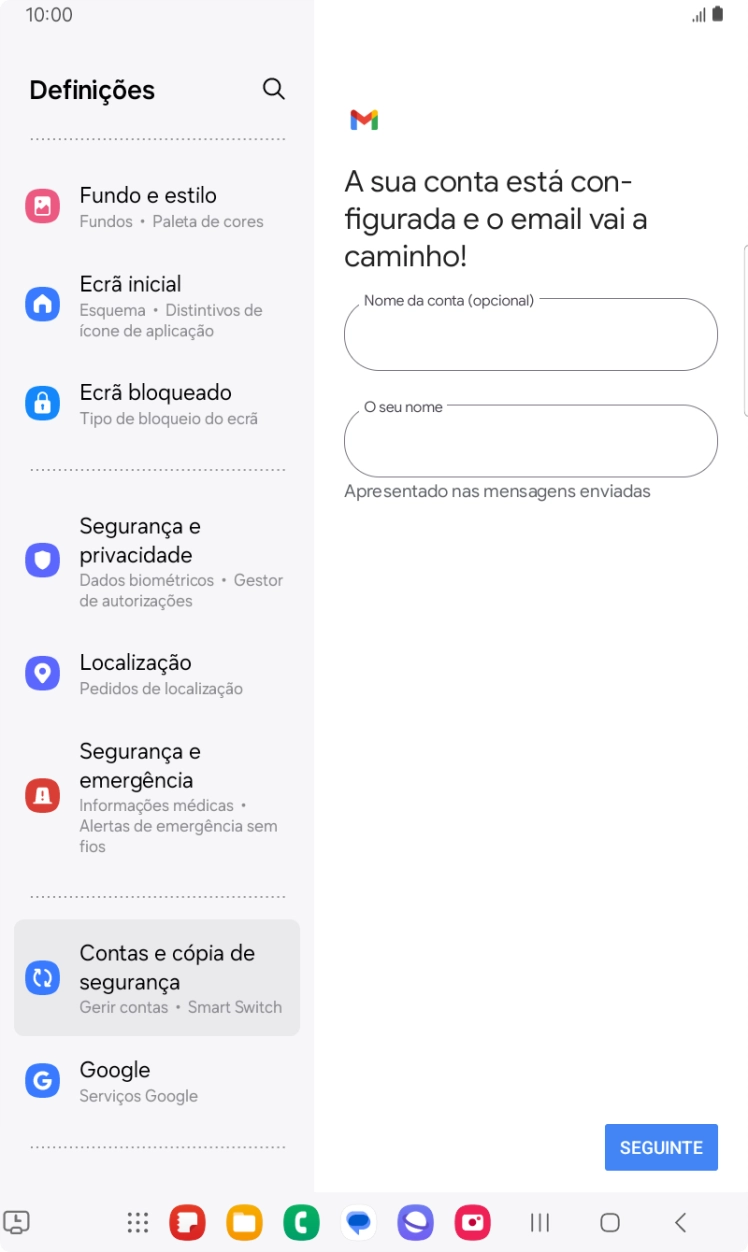Tap the search icon in Definições

(273, 89)
